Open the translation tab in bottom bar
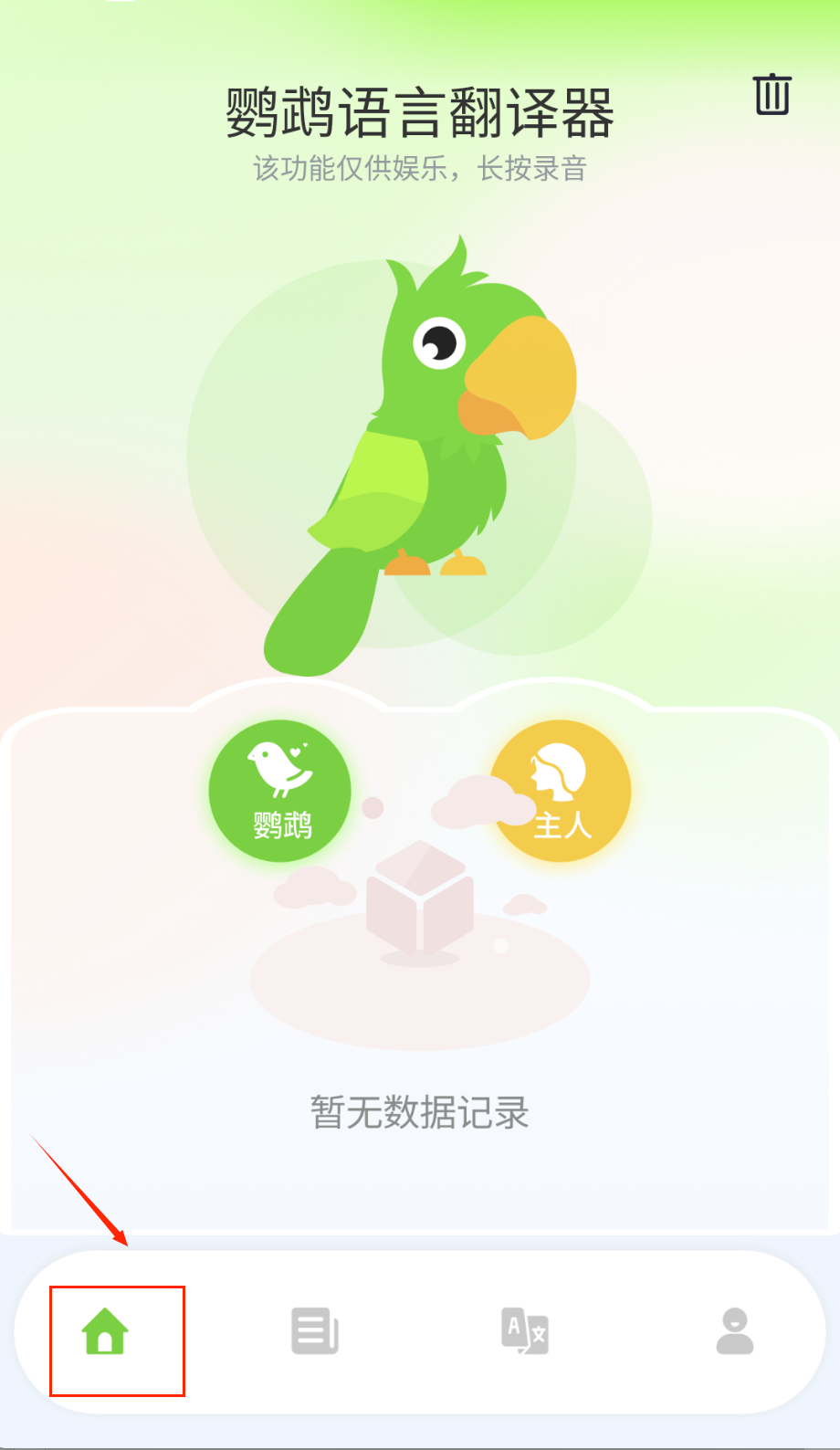The width and height of the screenshot is (840, 1450). (x=525, y=1331)
